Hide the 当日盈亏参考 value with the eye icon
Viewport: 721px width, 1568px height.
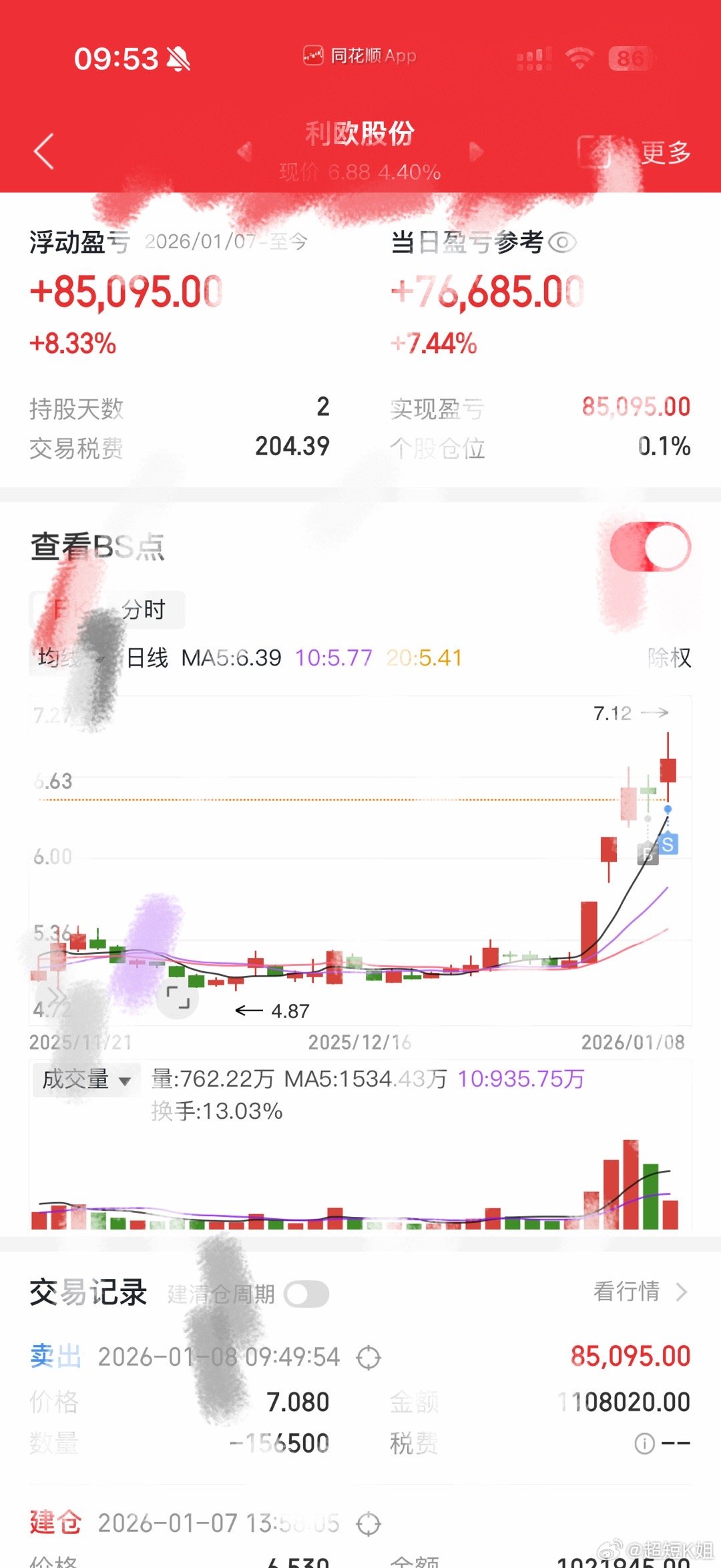pos(562,242)
